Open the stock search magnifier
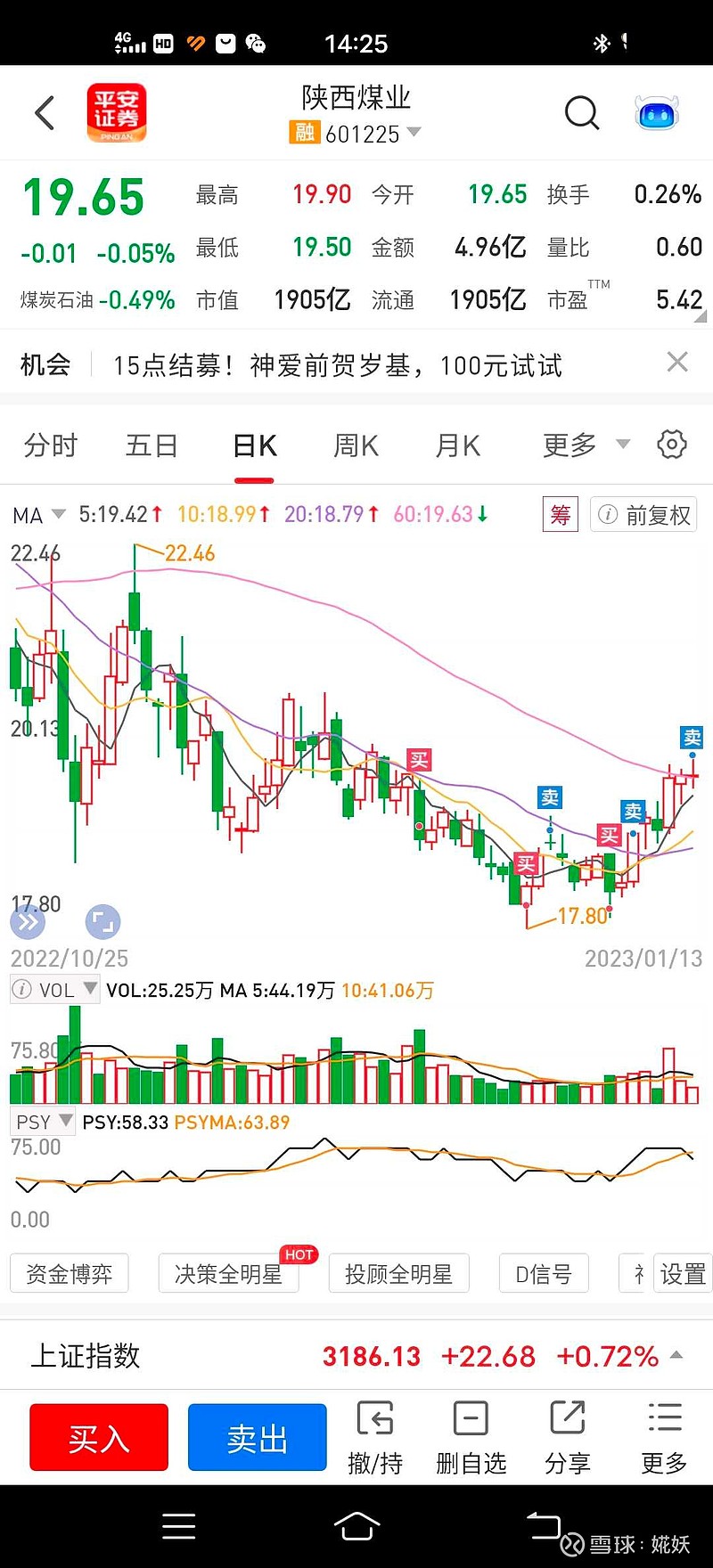The height and width of the screenshot is (1568, 713). tap(582, 113)
